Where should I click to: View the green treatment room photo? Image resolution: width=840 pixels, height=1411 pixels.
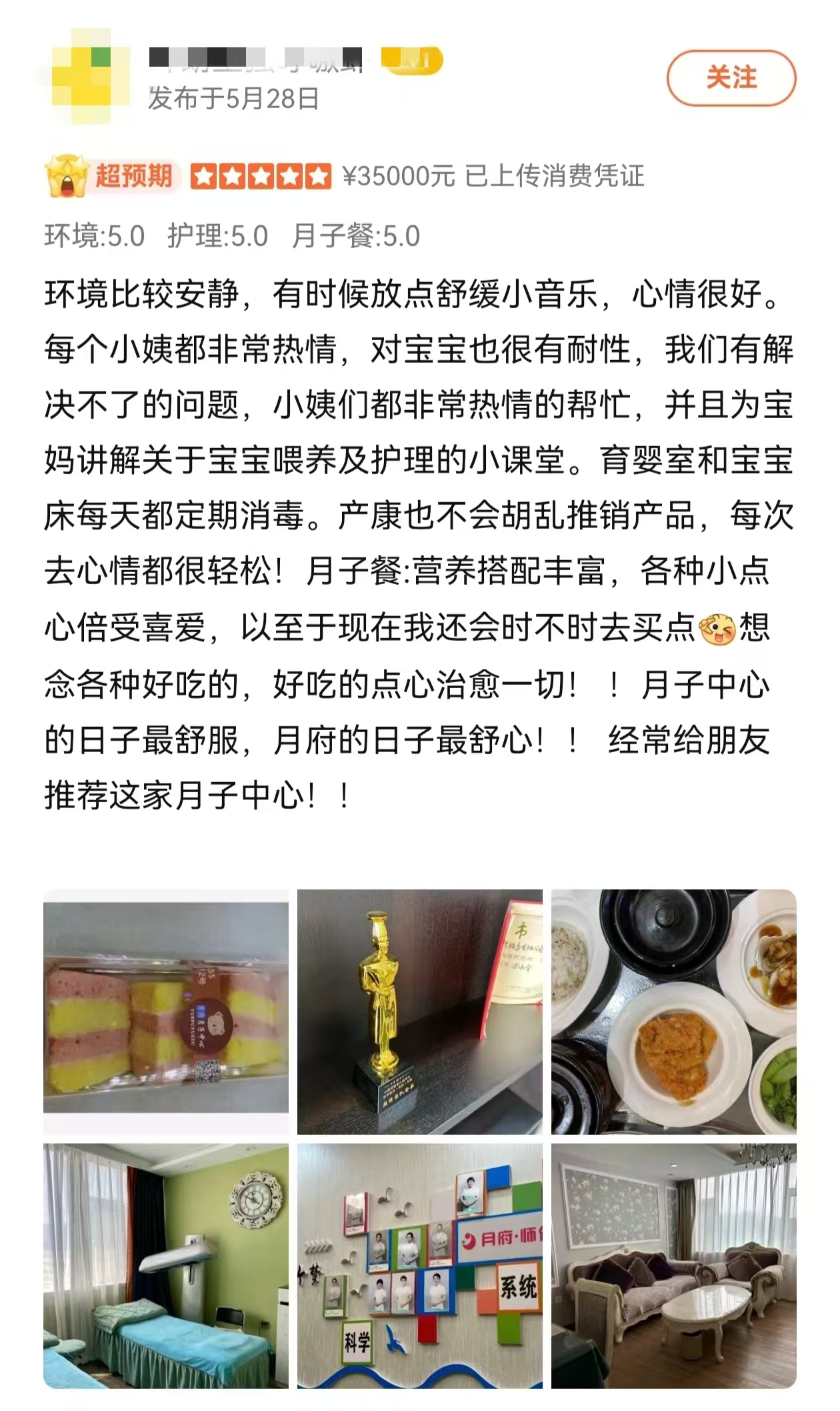click(166, 1265)
